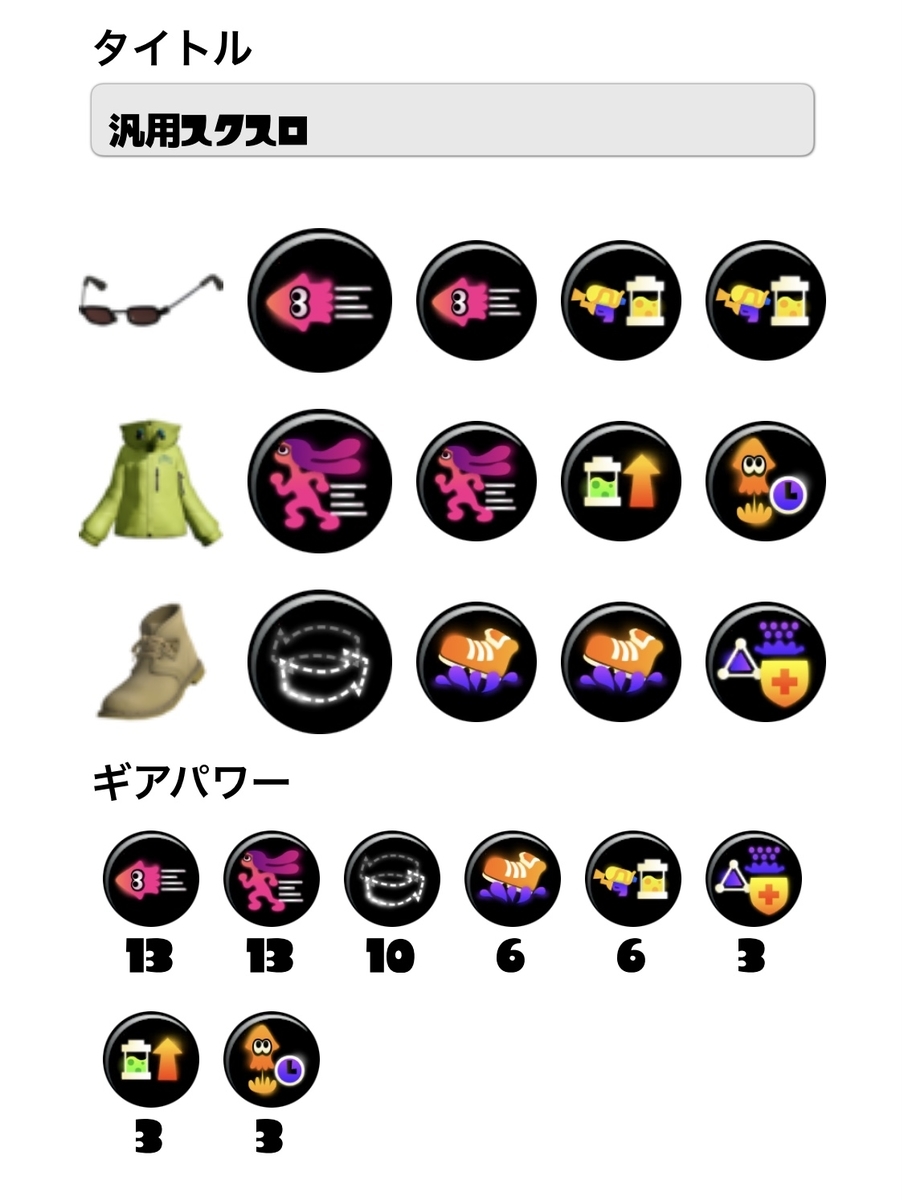This screenshot has height=1200, width=904.
Task: Select the green jacket clothing item
Action: (150, 482)
